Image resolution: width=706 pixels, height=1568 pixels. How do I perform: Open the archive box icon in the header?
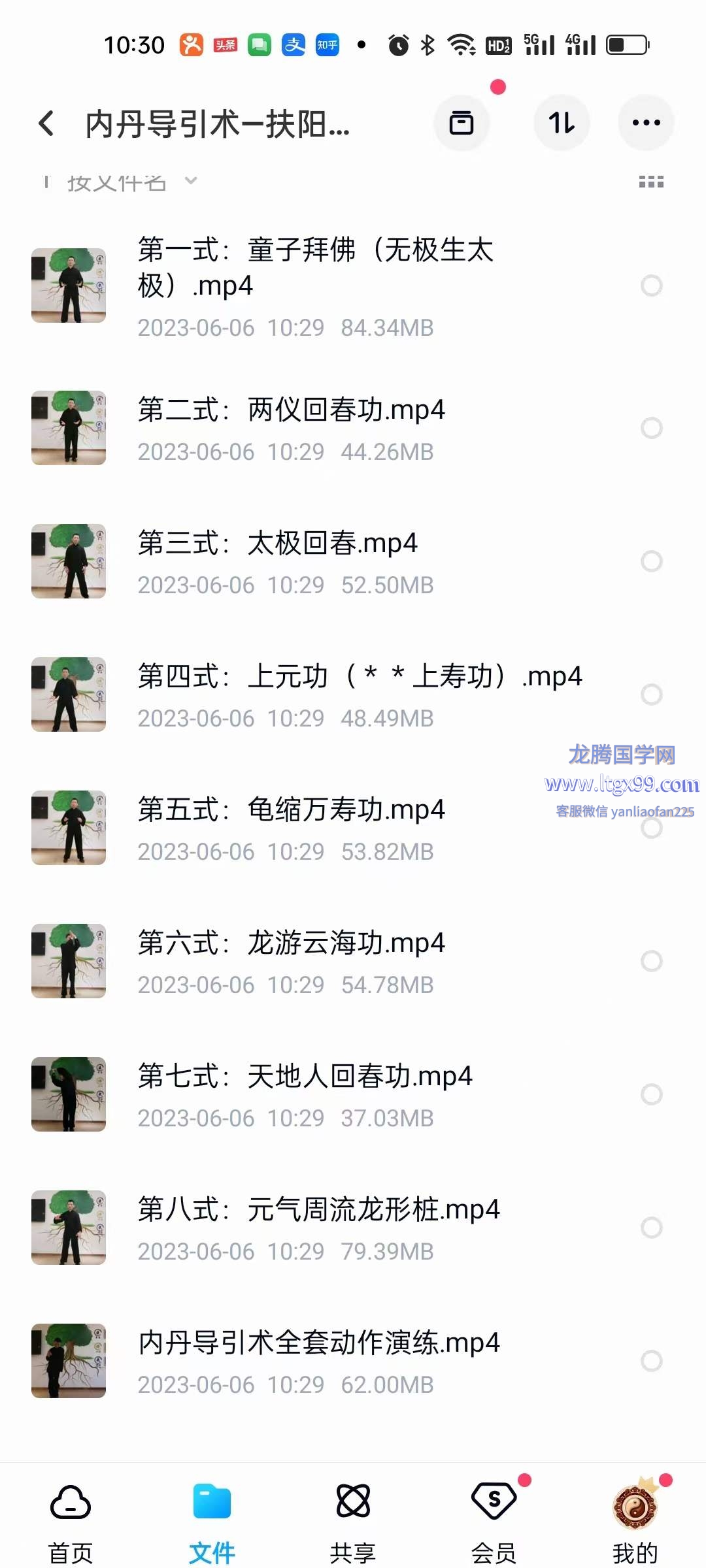[462, 123]
